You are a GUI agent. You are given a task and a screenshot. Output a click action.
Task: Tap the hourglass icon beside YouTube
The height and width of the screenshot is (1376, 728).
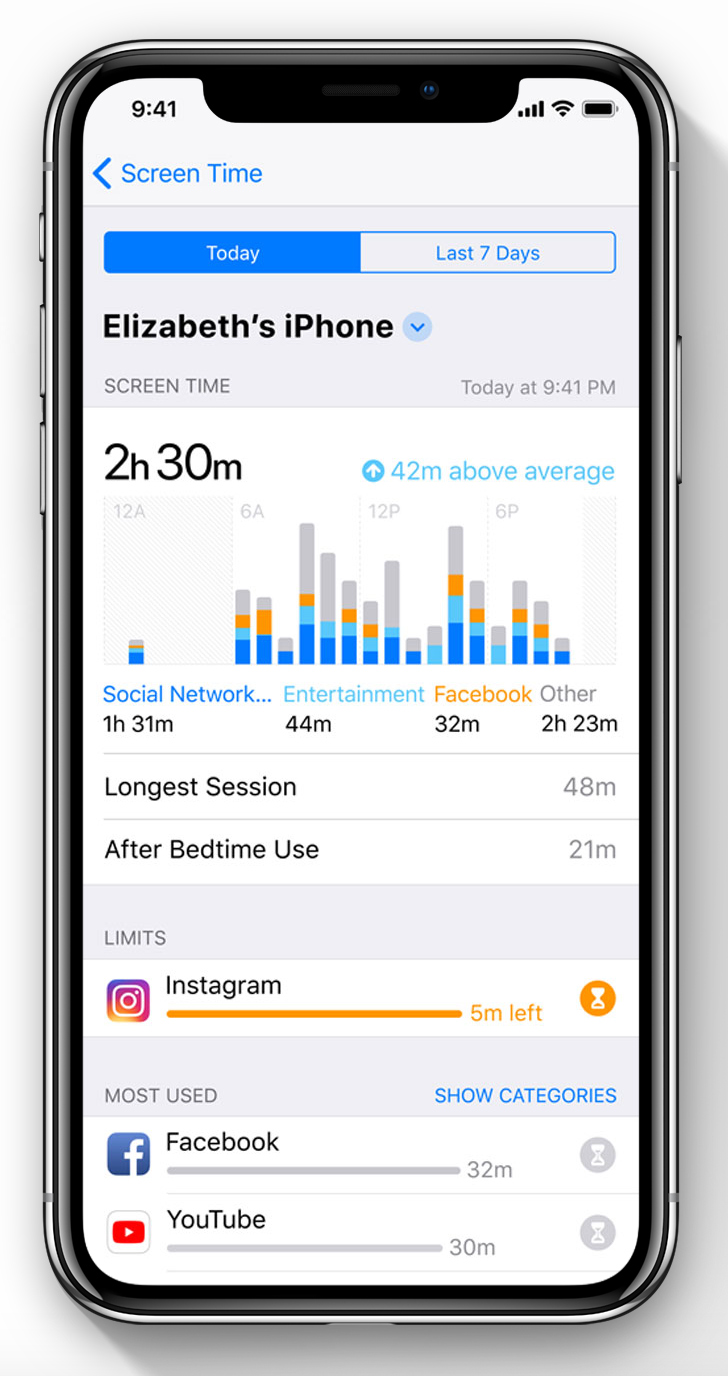pyautogui.click(x=598, y=1233)
